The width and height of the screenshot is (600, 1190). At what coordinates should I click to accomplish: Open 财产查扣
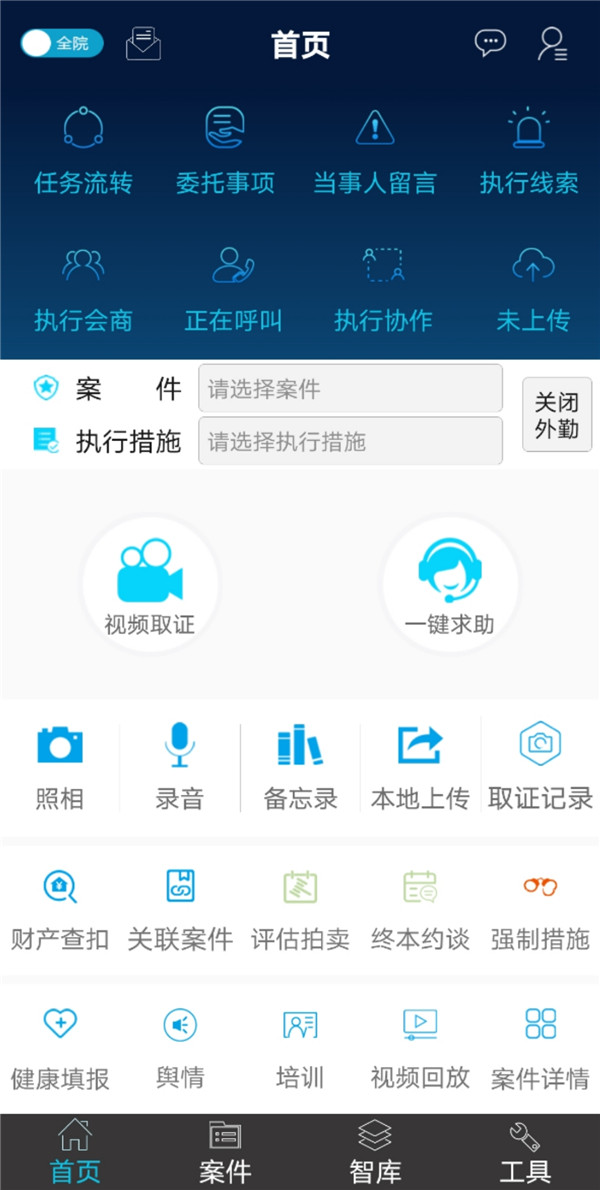60,910
